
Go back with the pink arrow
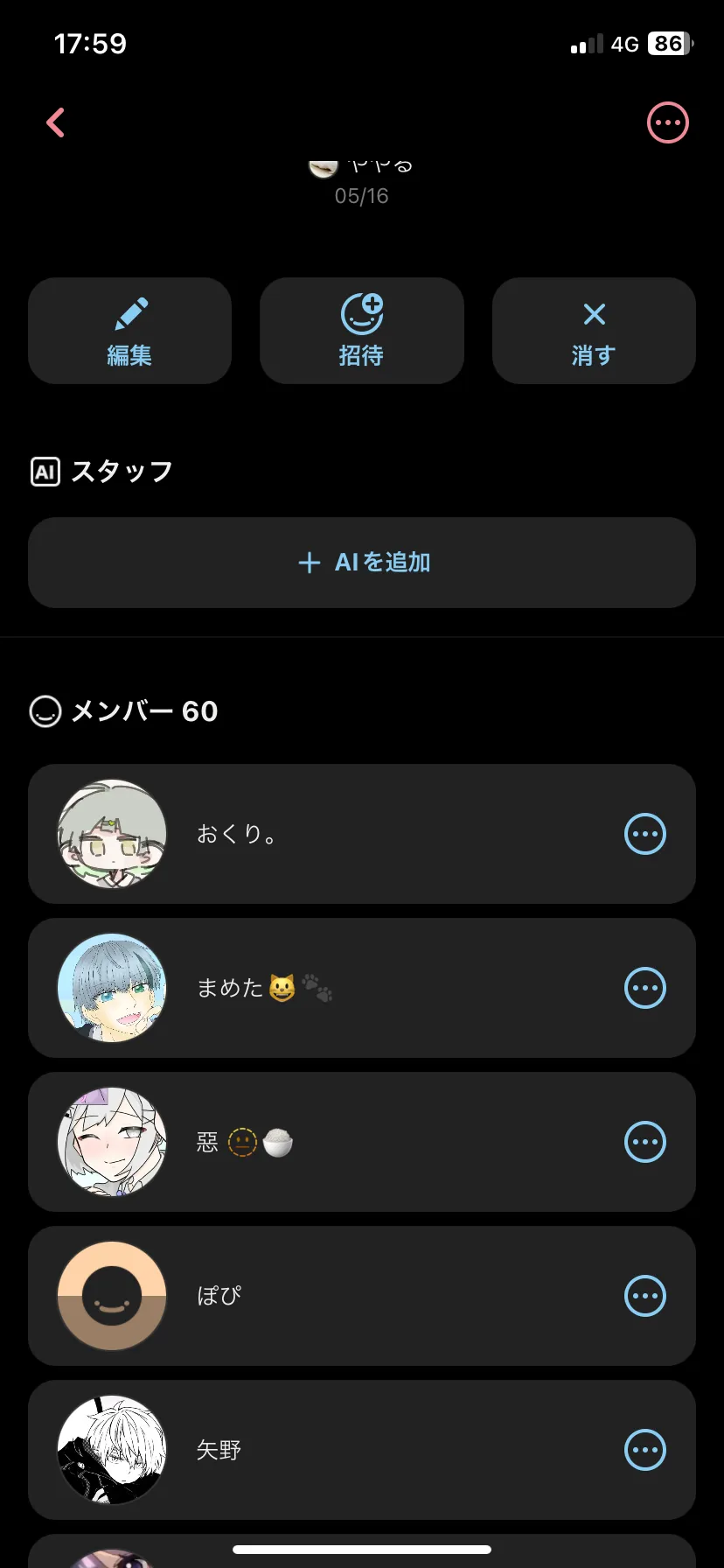point(56,122)
